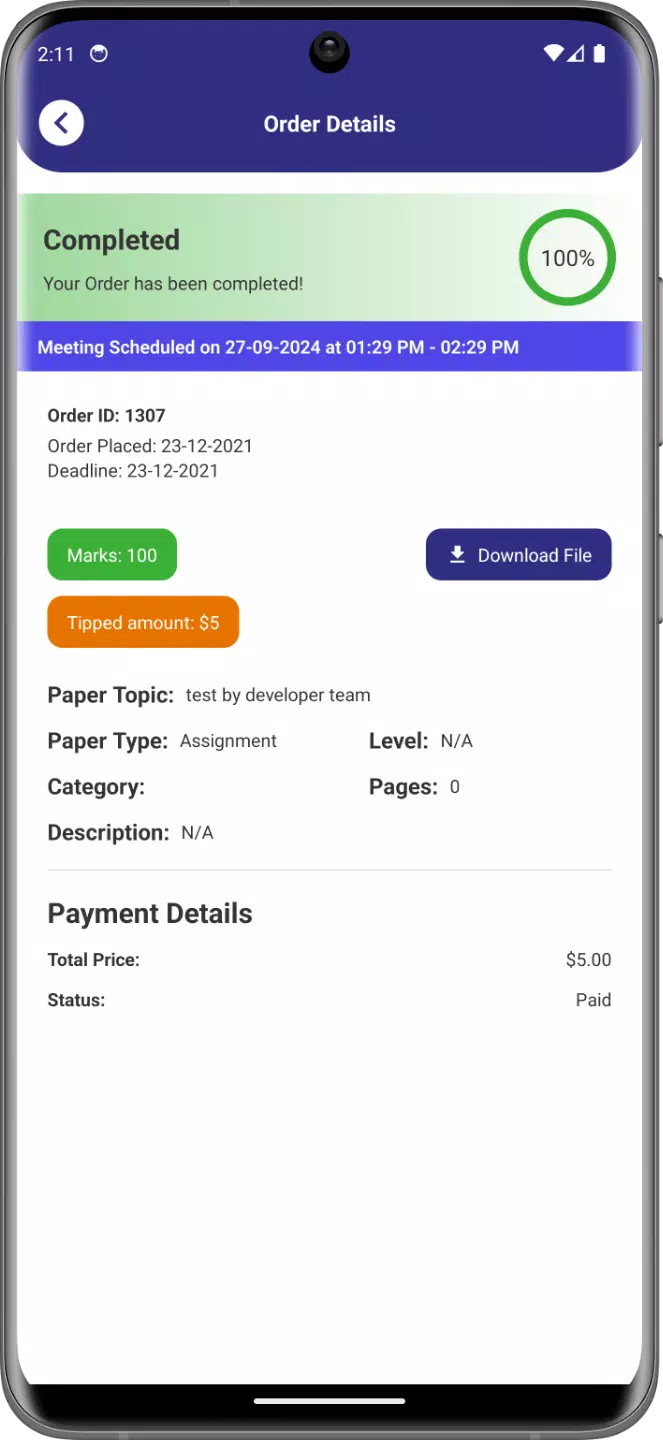
Task: Download the order file
Action: pyautogui.click(x=518, y=555)
